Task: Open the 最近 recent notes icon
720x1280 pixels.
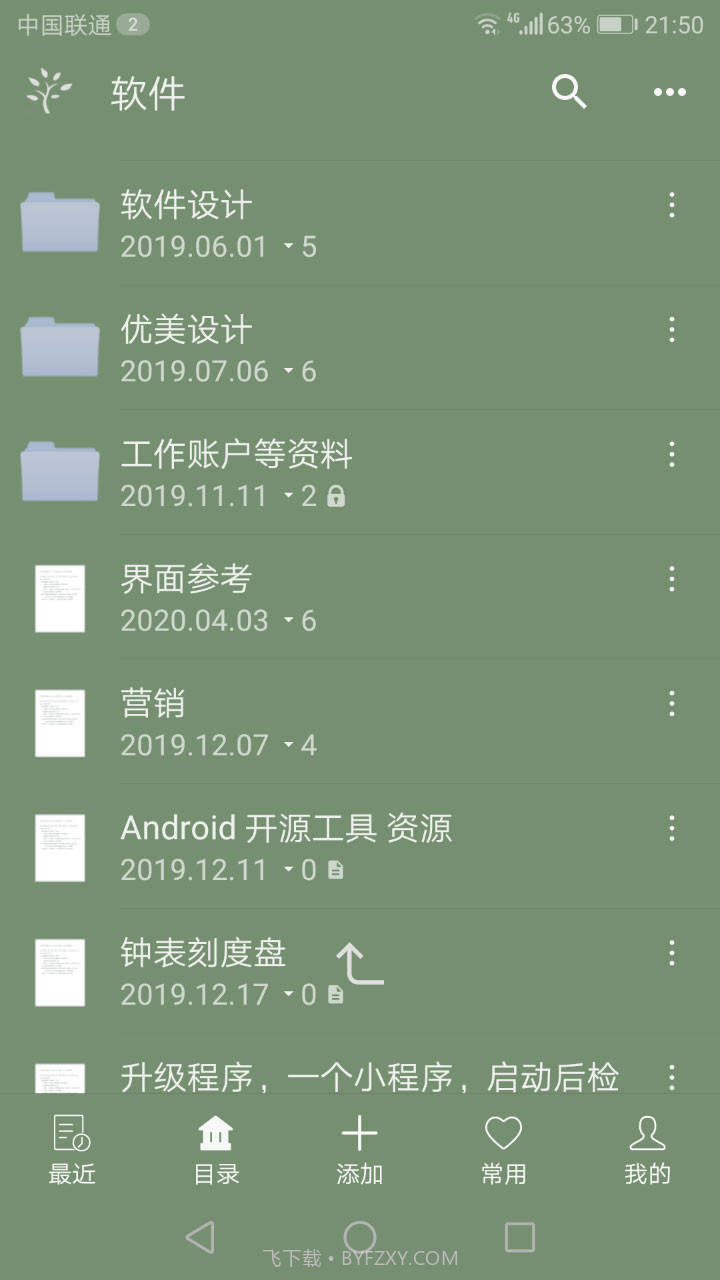Action: [x=71, y=1133]
